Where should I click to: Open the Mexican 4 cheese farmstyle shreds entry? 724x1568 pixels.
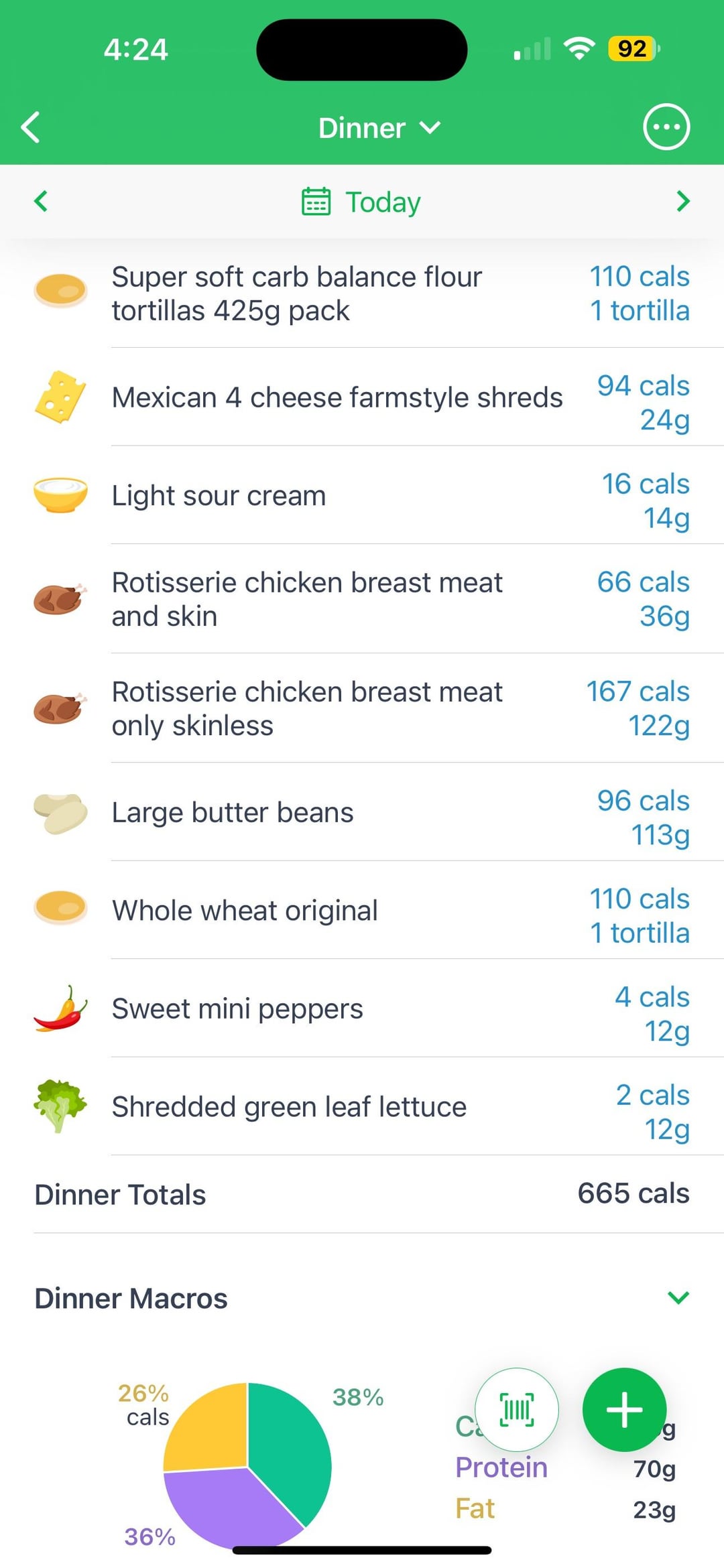click(362, 397)
